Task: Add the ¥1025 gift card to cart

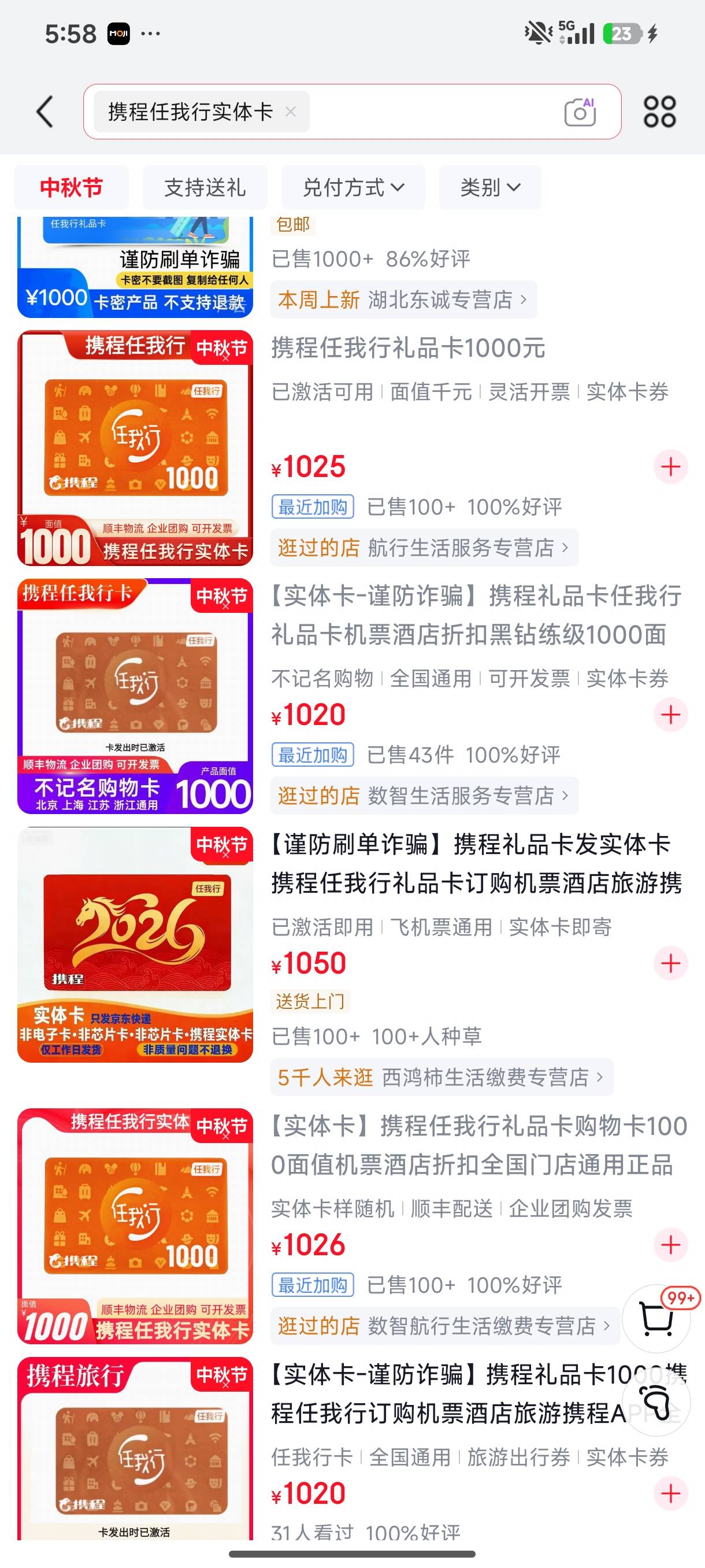Action: tap(670, 467)
